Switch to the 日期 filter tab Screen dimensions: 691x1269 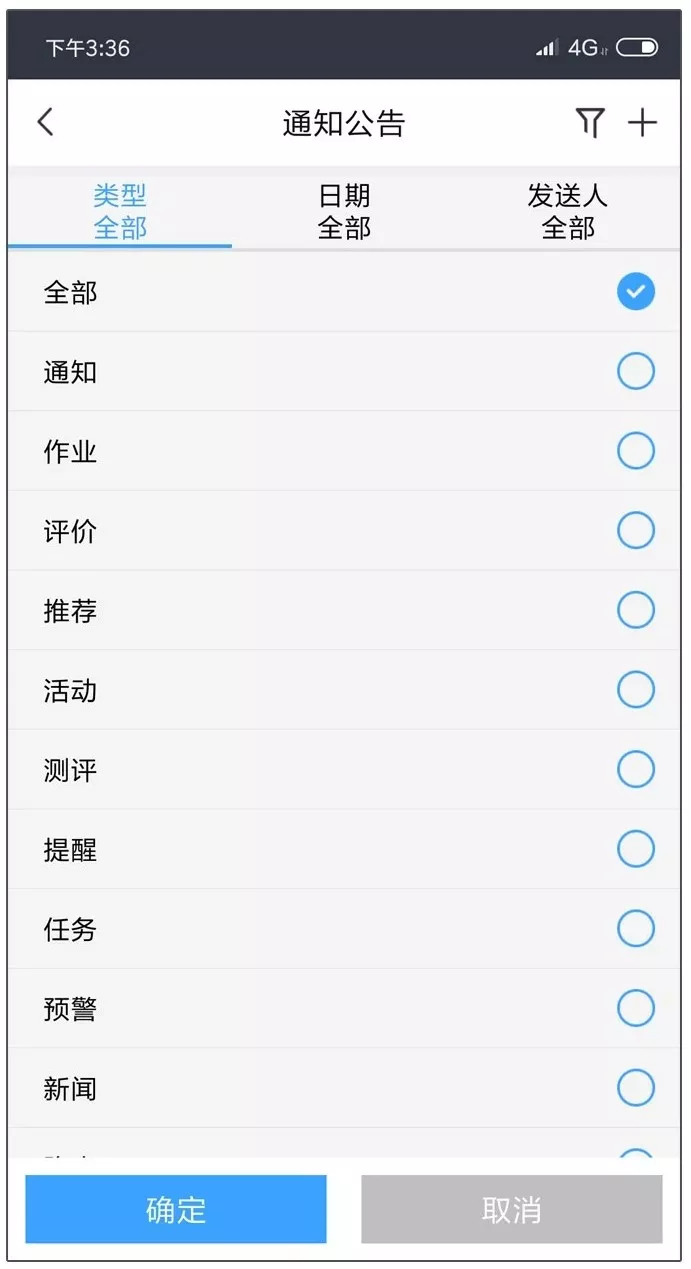point(344,211)
